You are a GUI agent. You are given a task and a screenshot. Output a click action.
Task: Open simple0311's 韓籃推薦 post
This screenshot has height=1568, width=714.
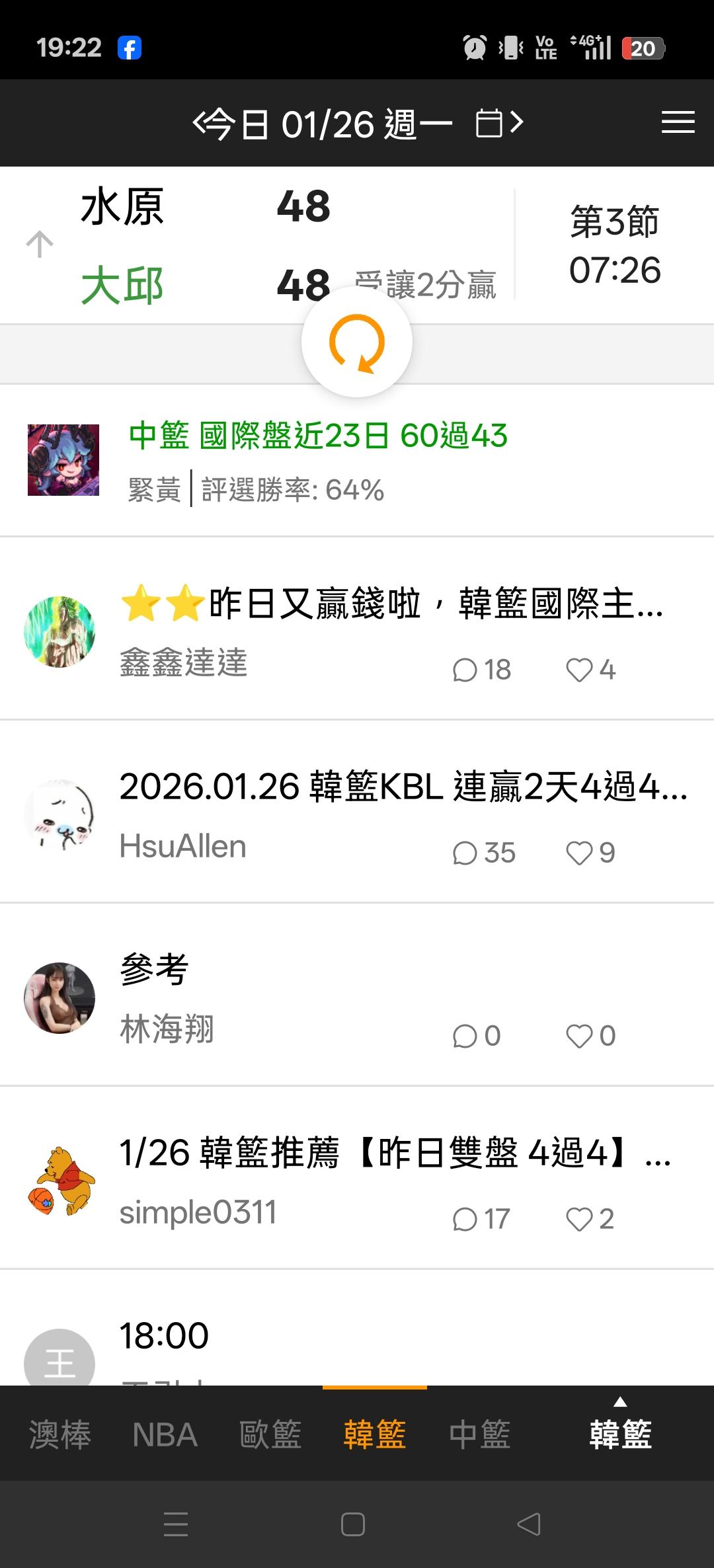[x=390, y=1179]
